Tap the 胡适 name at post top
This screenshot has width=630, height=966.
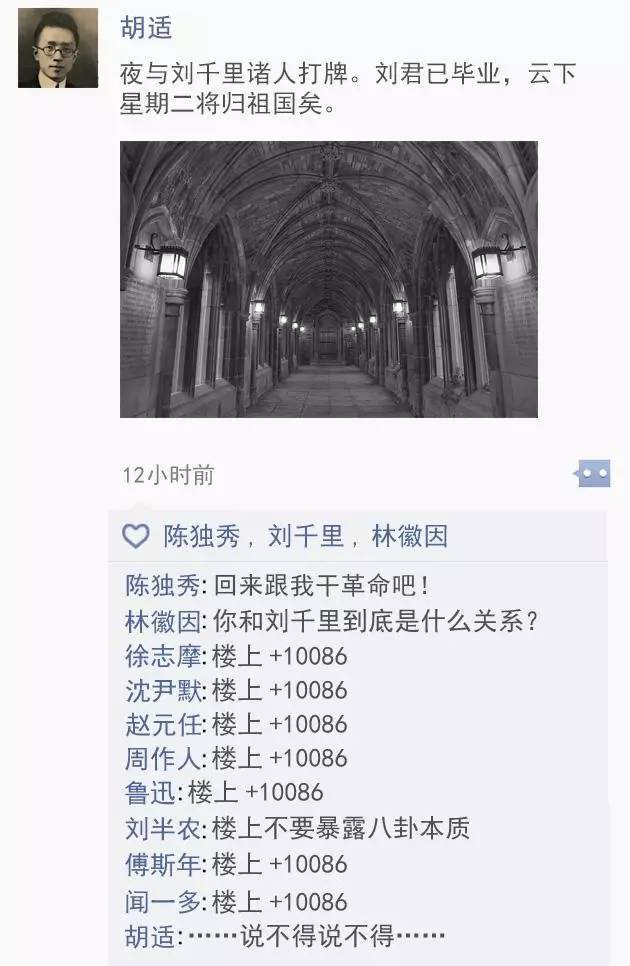(146, 28)
